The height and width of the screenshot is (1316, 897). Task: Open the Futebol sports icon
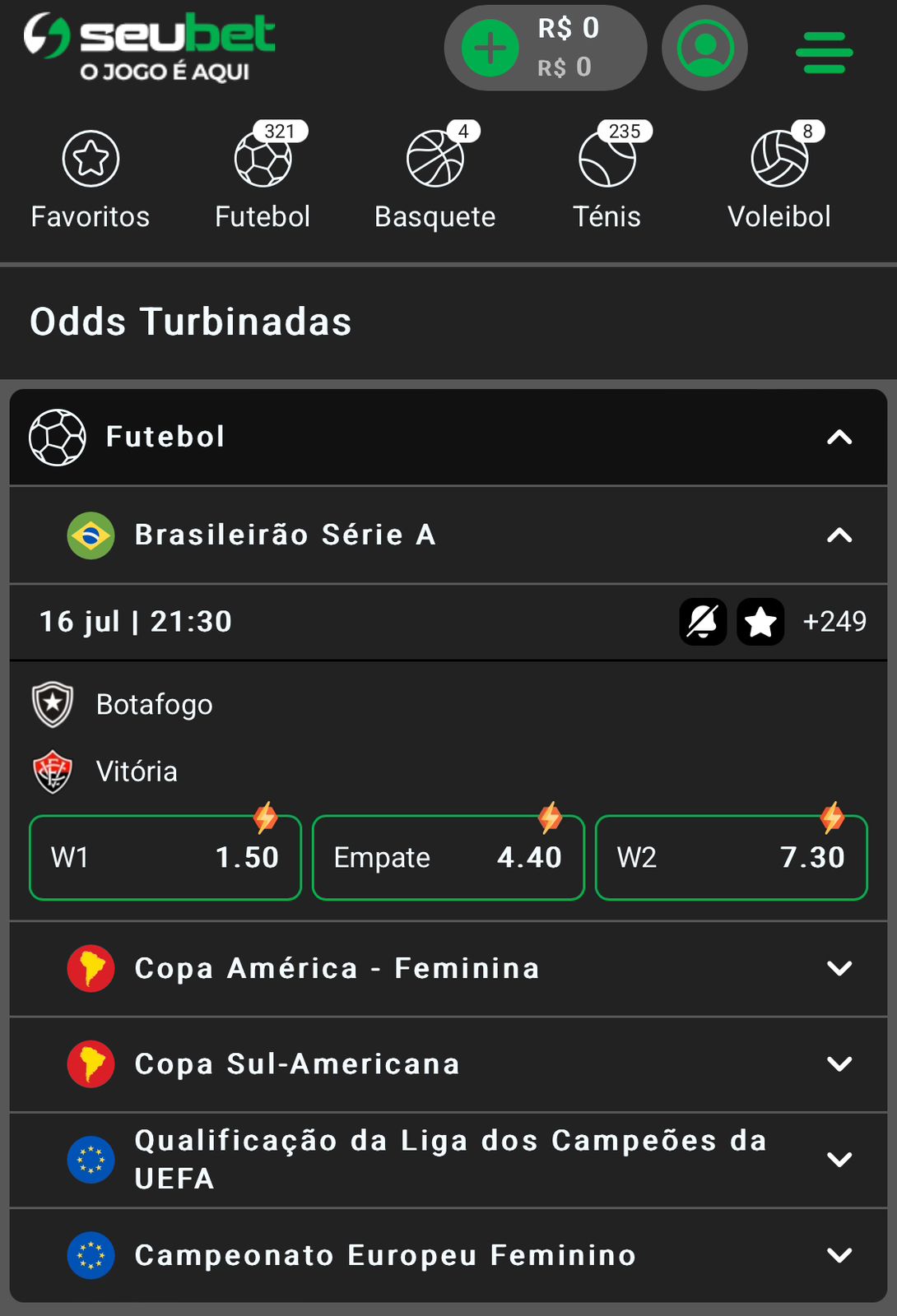tap(263, 158)
